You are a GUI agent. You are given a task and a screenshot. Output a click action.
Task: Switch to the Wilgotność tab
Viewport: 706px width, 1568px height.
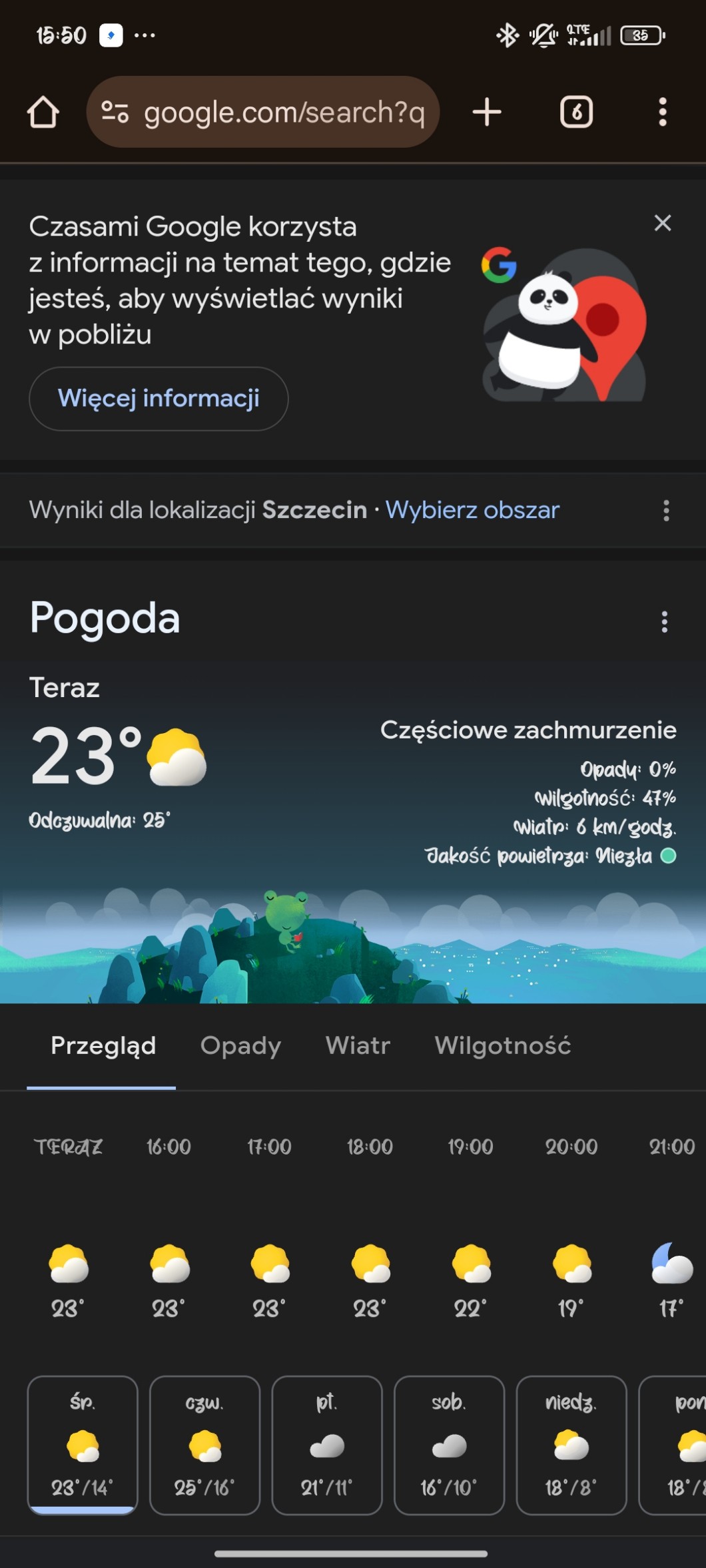click(x=503, y=1045)
